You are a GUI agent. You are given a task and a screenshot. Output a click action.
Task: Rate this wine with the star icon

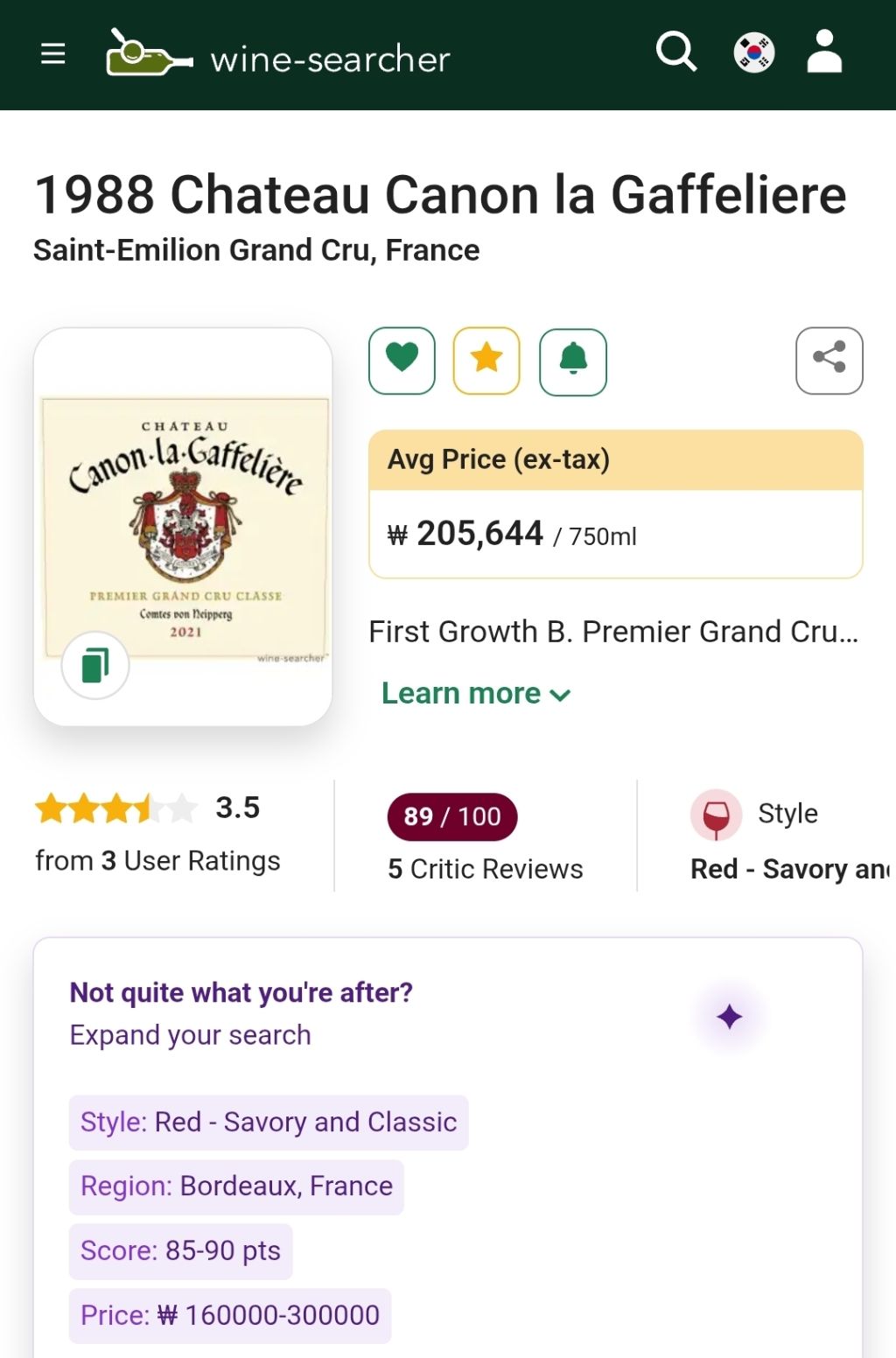[486, 360]
